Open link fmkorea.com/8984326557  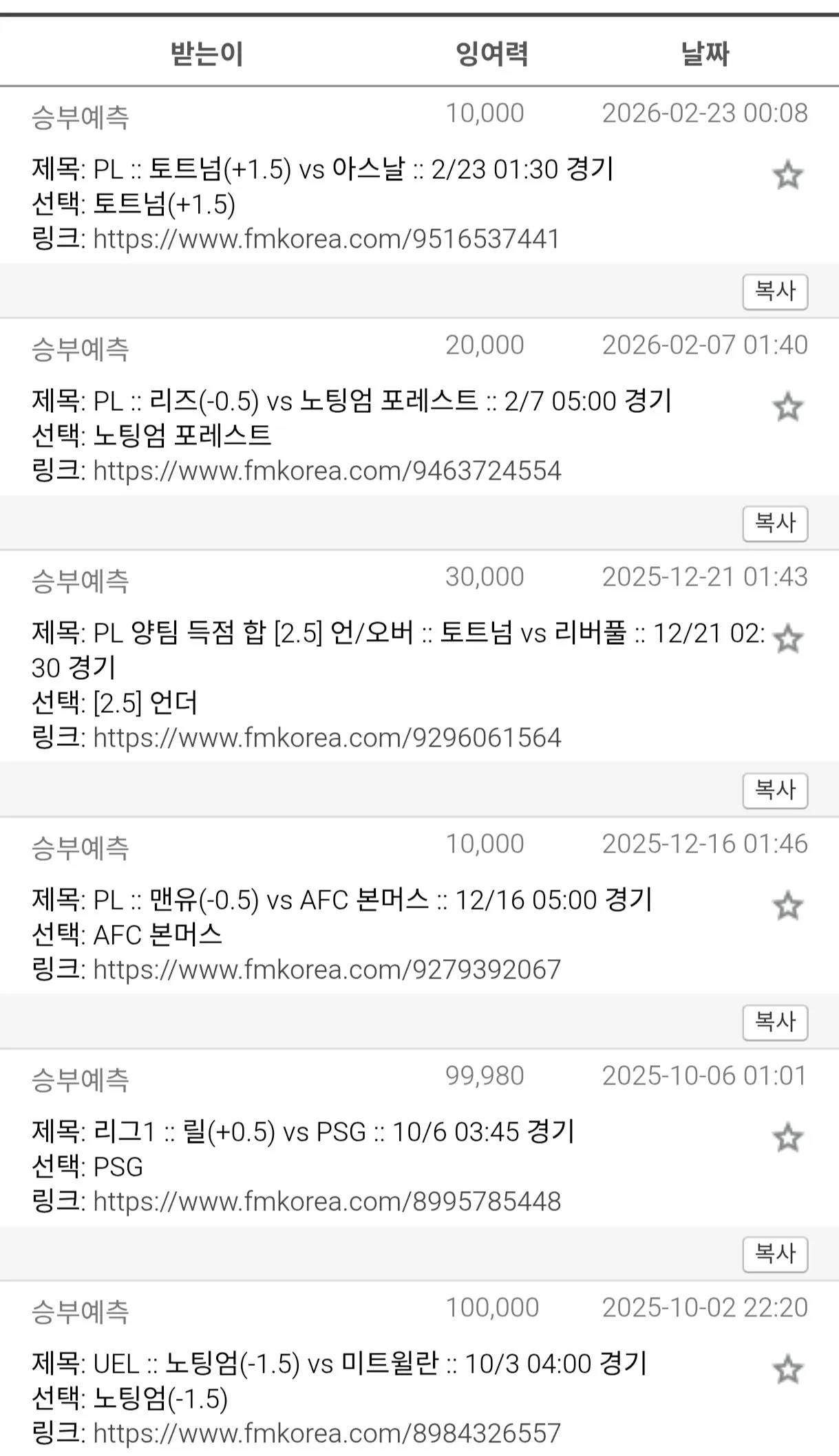point(327,1434)
